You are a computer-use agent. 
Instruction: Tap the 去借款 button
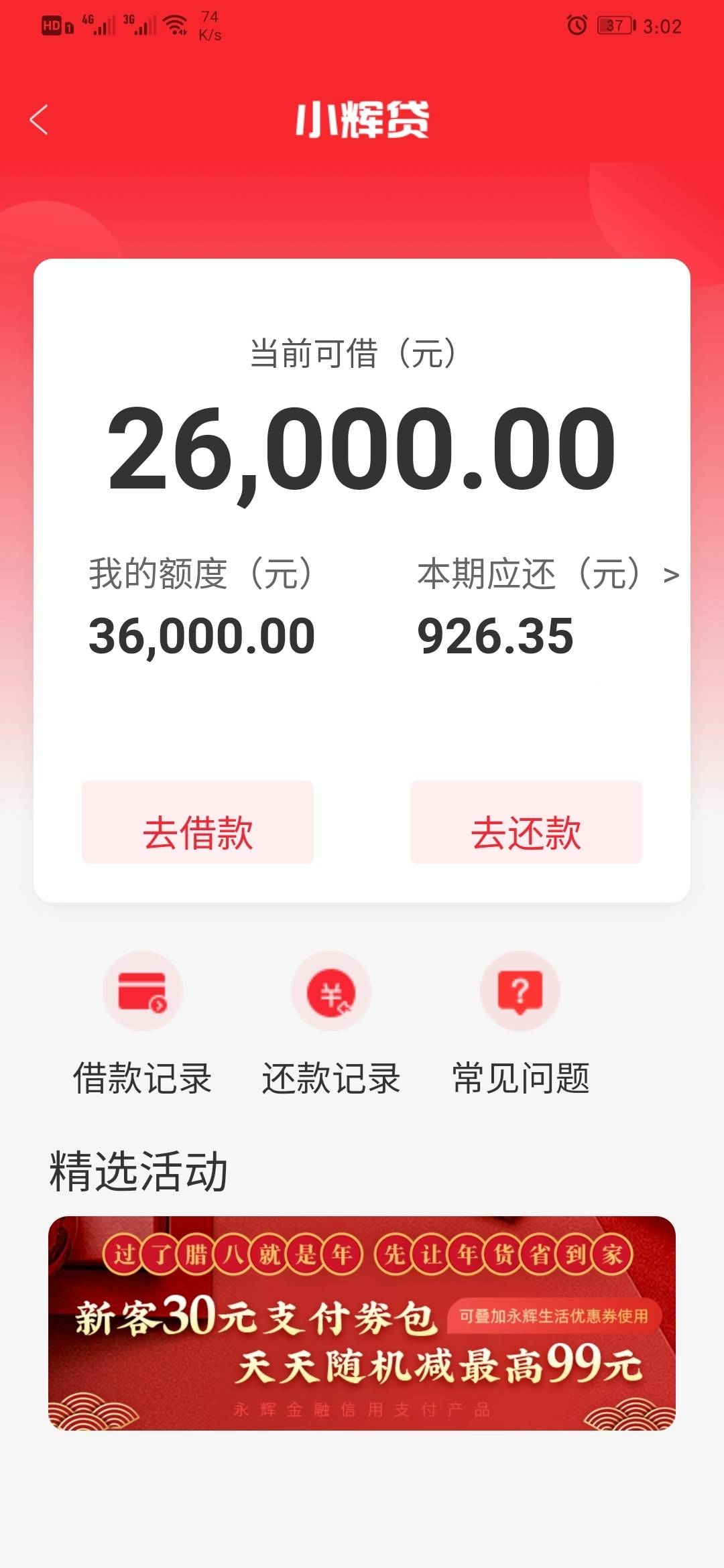(198, 822)
